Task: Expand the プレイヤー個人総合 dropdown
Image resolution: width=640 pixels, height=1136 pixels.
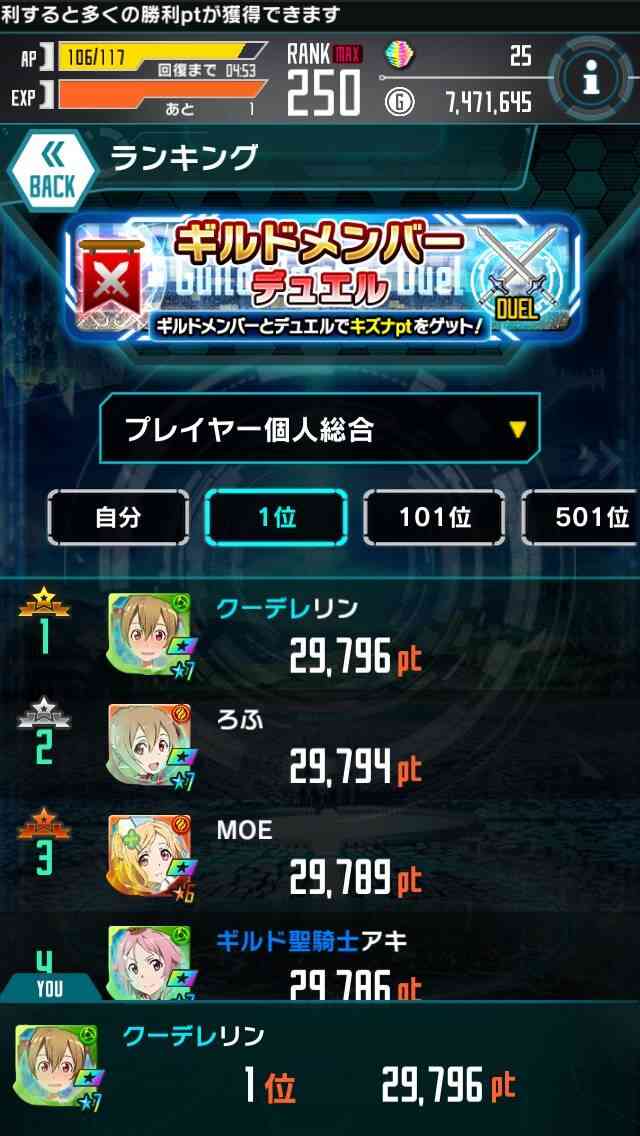Action: point(320,428)
